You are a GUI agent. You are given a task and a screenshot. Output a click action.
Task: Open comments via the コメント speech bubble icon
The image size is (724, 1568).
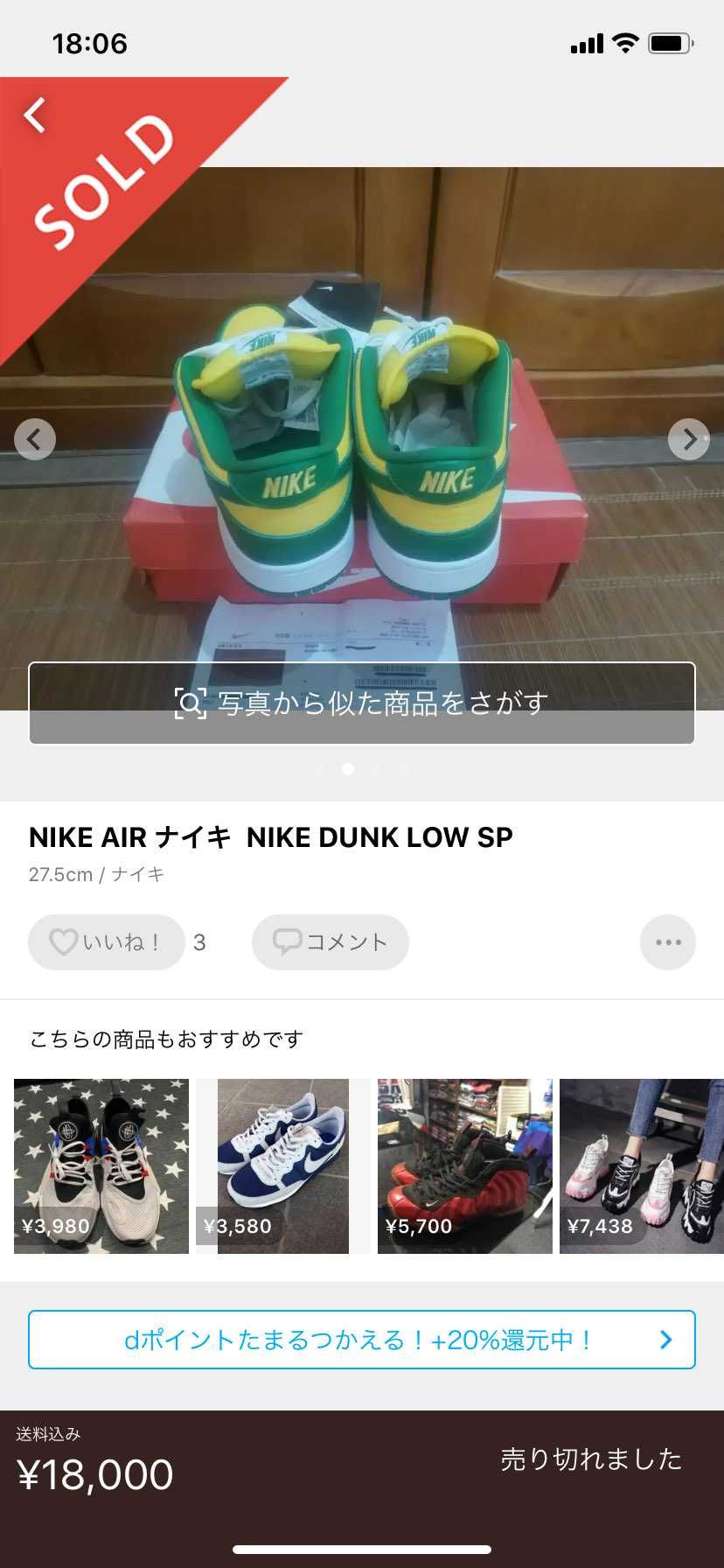pos(289,942)
